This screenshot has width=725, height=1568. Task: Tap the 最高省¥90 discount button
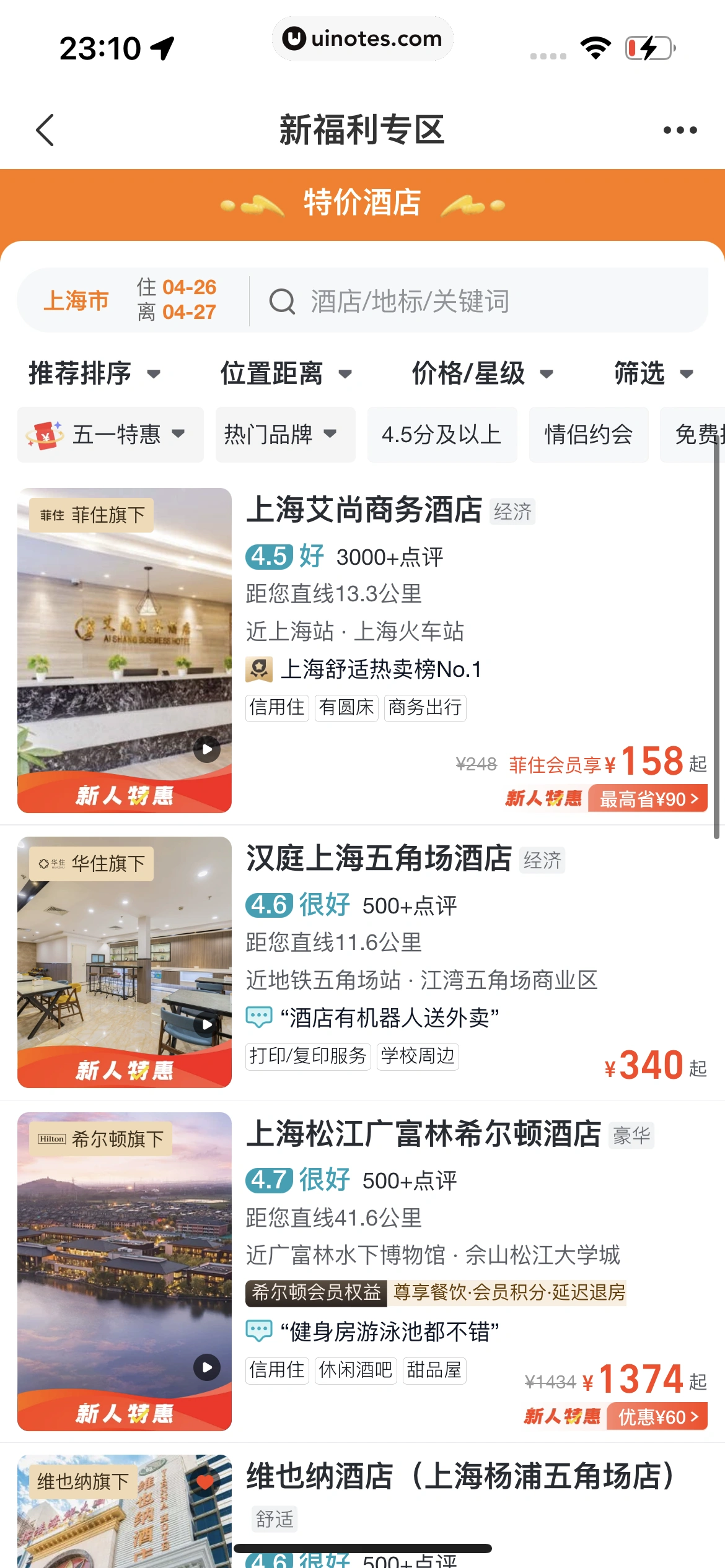648,799
